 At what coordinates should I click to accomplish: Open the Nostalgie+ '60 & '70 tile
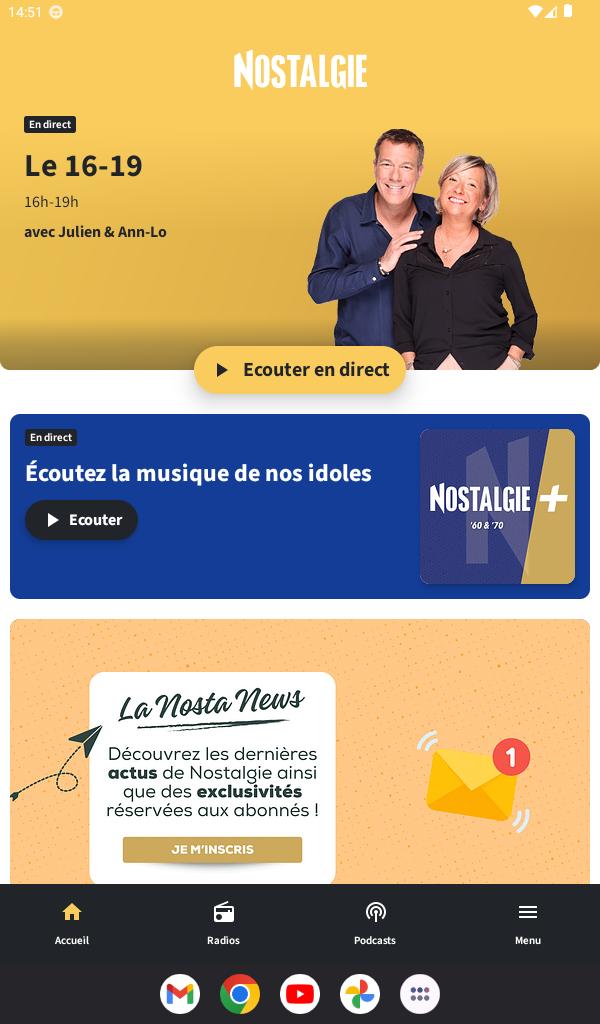point(497,506)
